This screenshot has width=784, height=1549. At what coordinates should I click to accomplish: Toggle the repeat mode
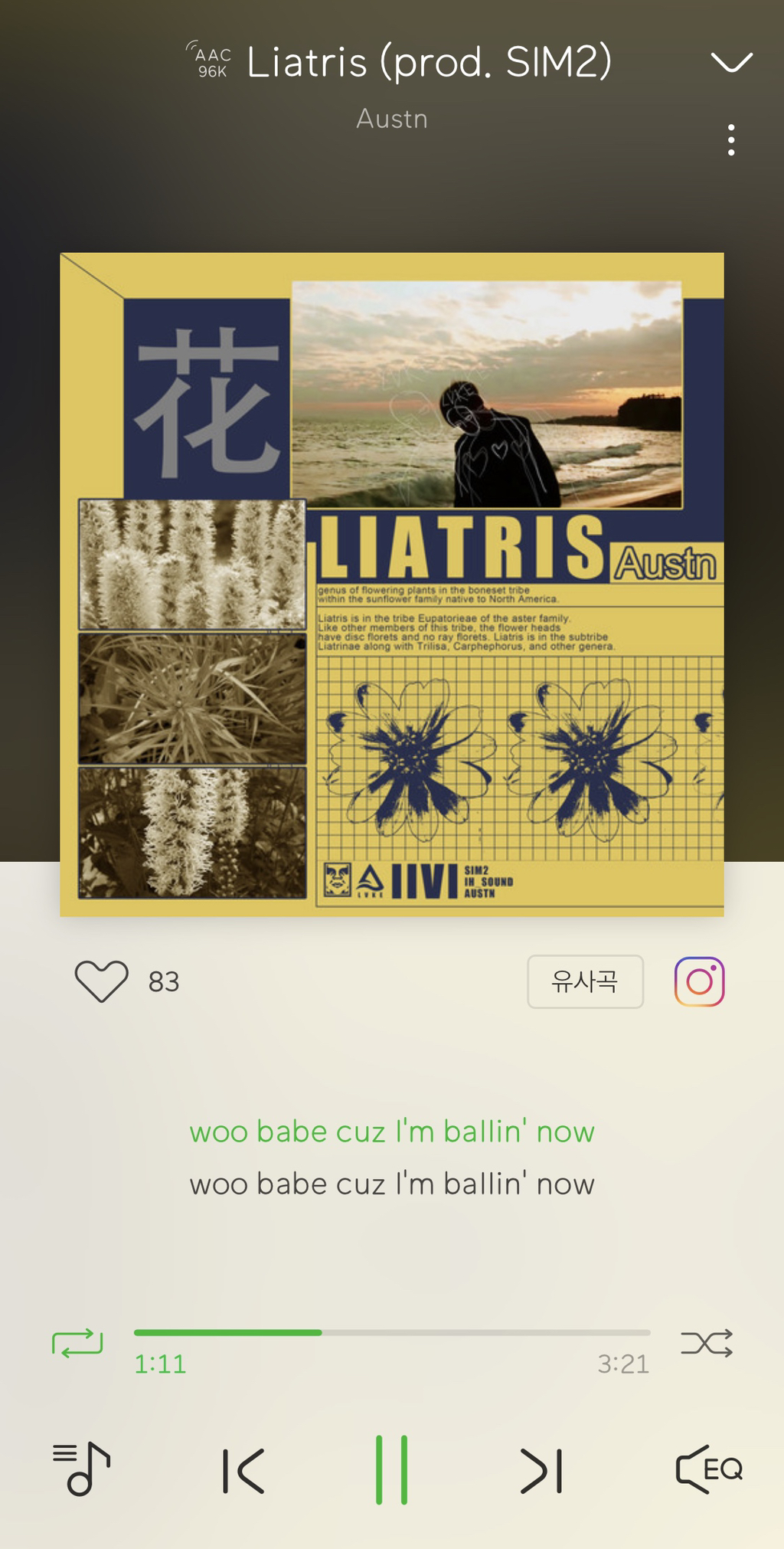point(77,1343)
